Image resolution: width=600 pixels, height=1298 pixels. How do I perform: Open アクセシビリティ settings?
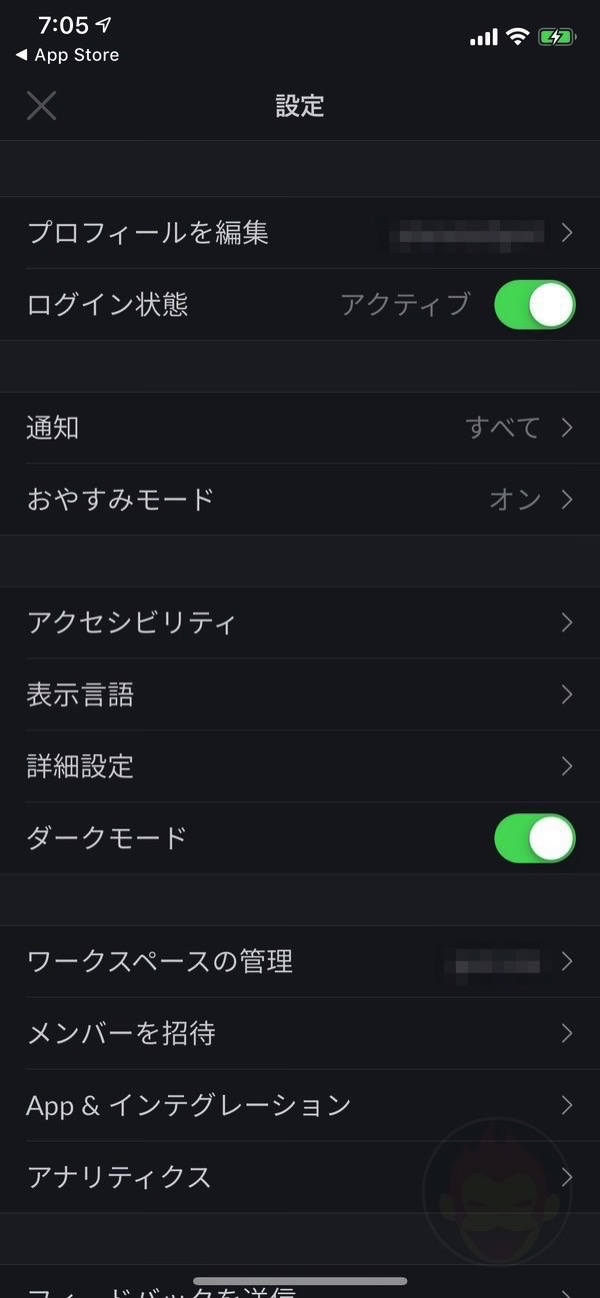300,623
